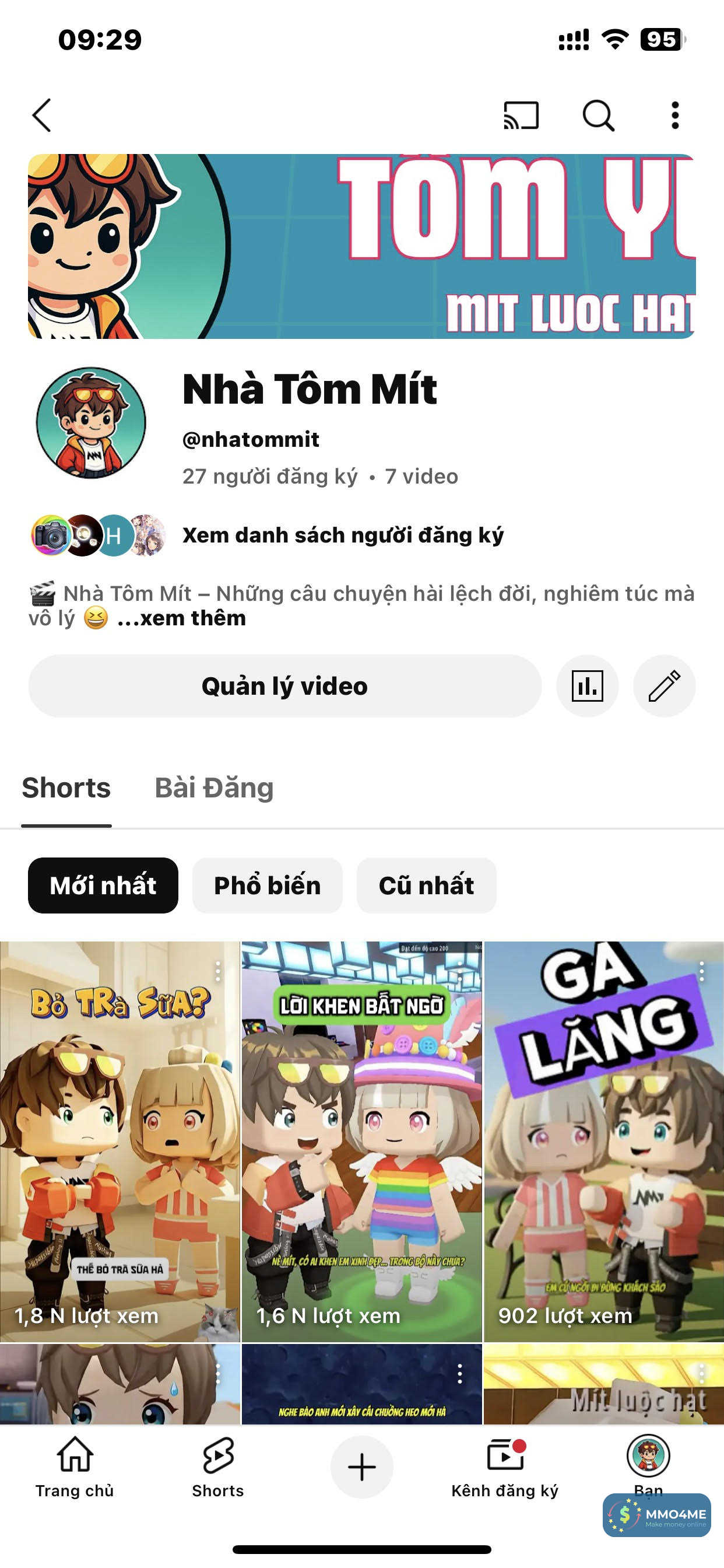Open options menu on Ga Lăng short
This screenshot has height=1568, width=724.
tap(701, 971)
